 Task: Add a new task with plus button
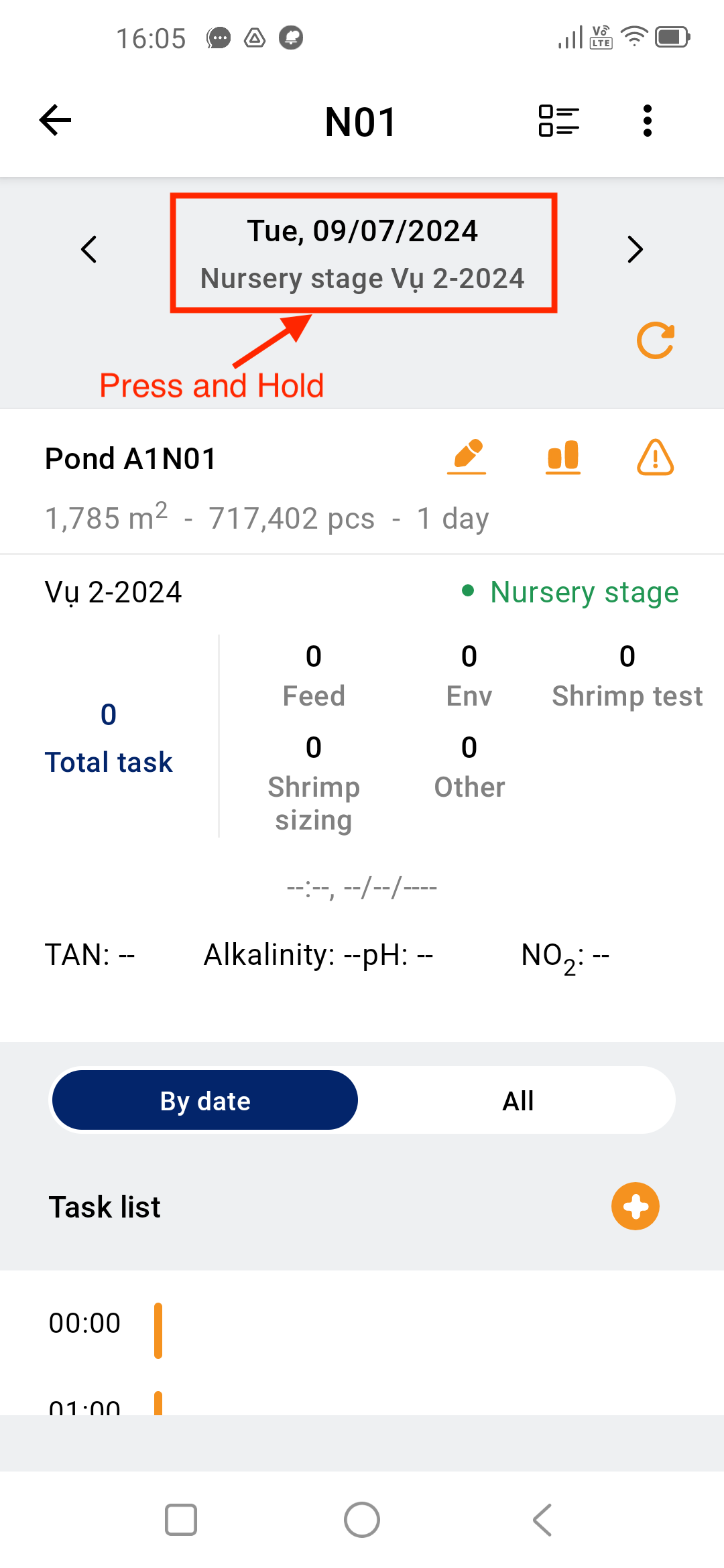(x=636, y=1206)
